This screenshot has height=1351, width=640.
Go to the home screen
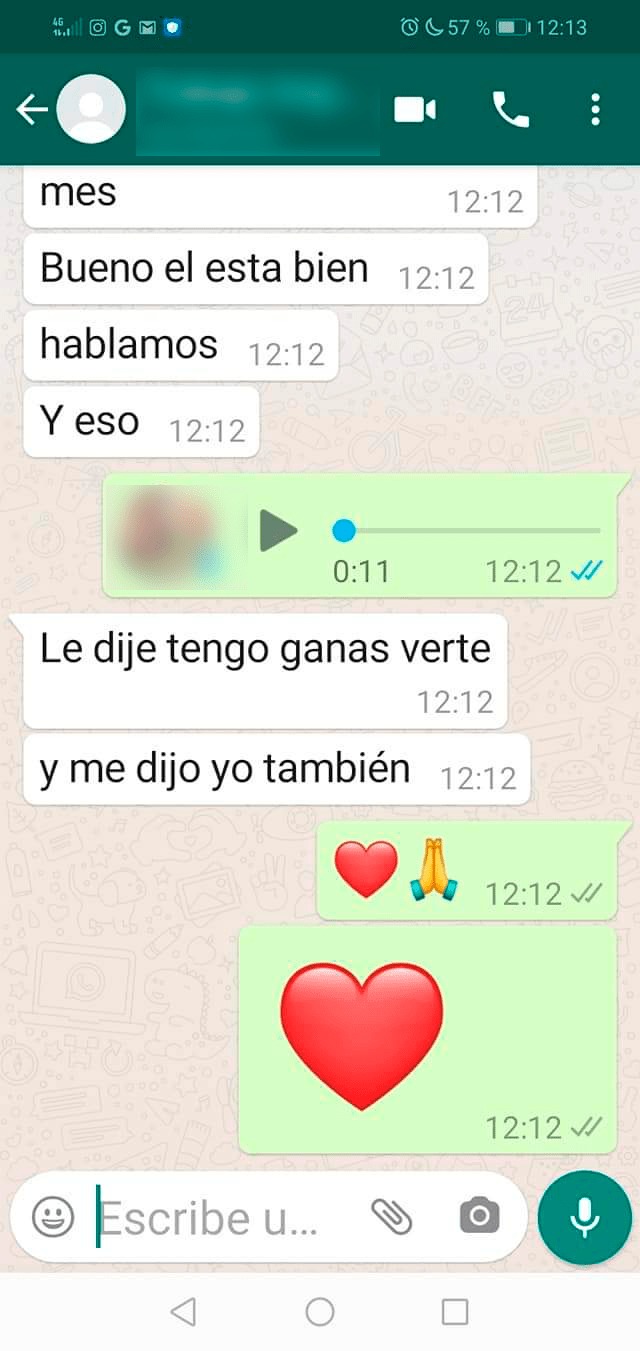tap(320, 1311)
